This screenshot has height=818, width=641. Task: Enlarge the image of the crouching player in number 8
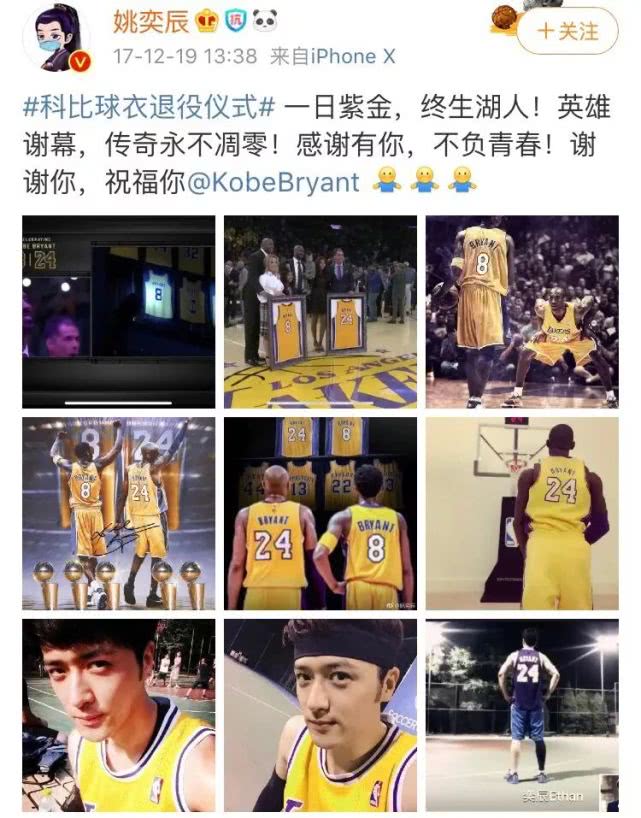tap(521, 311)
